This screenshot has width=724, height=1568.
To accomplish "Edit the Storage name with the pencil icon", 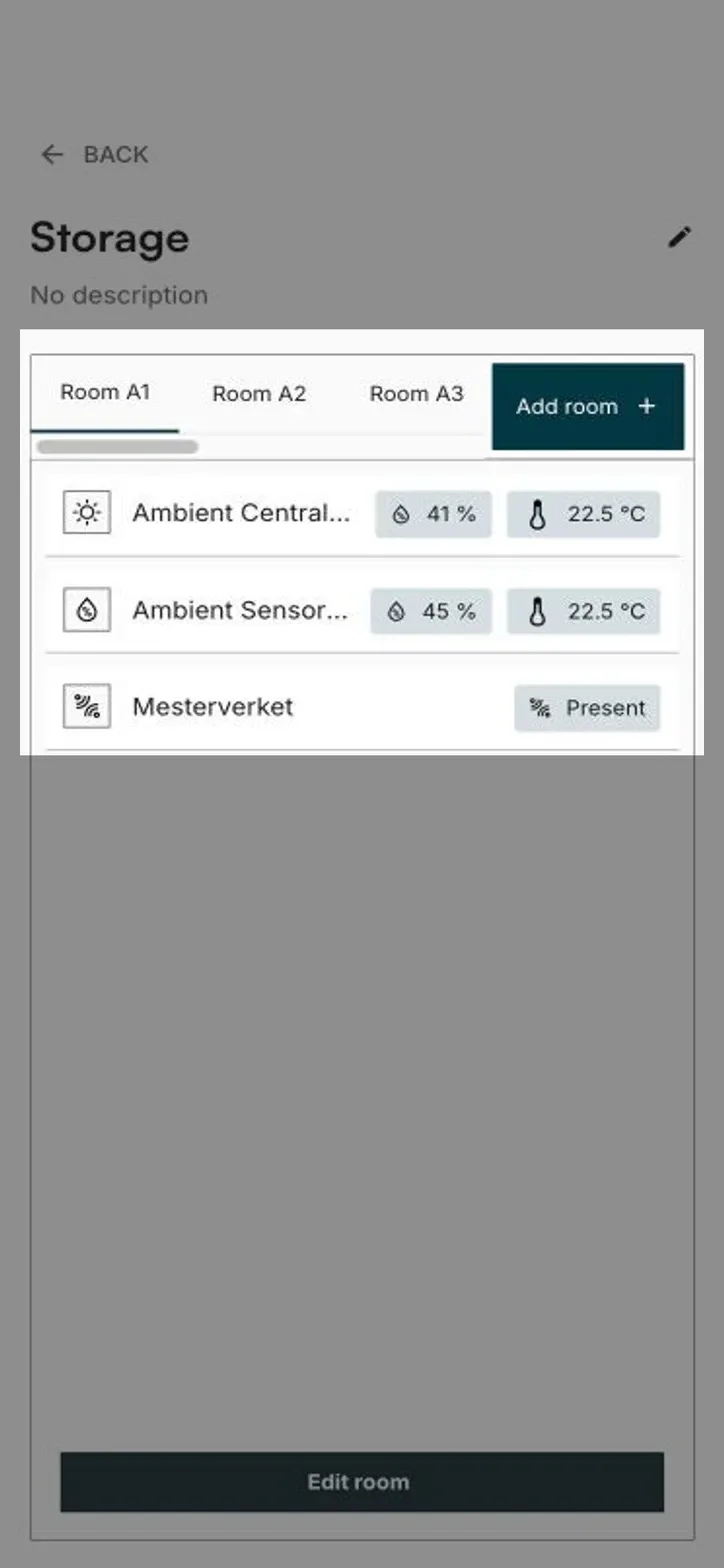I will [x=679, y=237].
